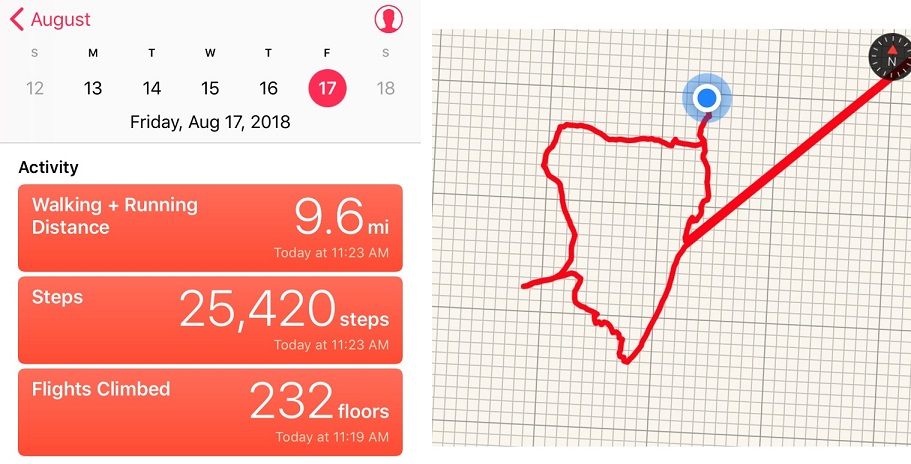
Task: Select Sunday the 12th
Action: pyautogui.click(x=35, y=88)
